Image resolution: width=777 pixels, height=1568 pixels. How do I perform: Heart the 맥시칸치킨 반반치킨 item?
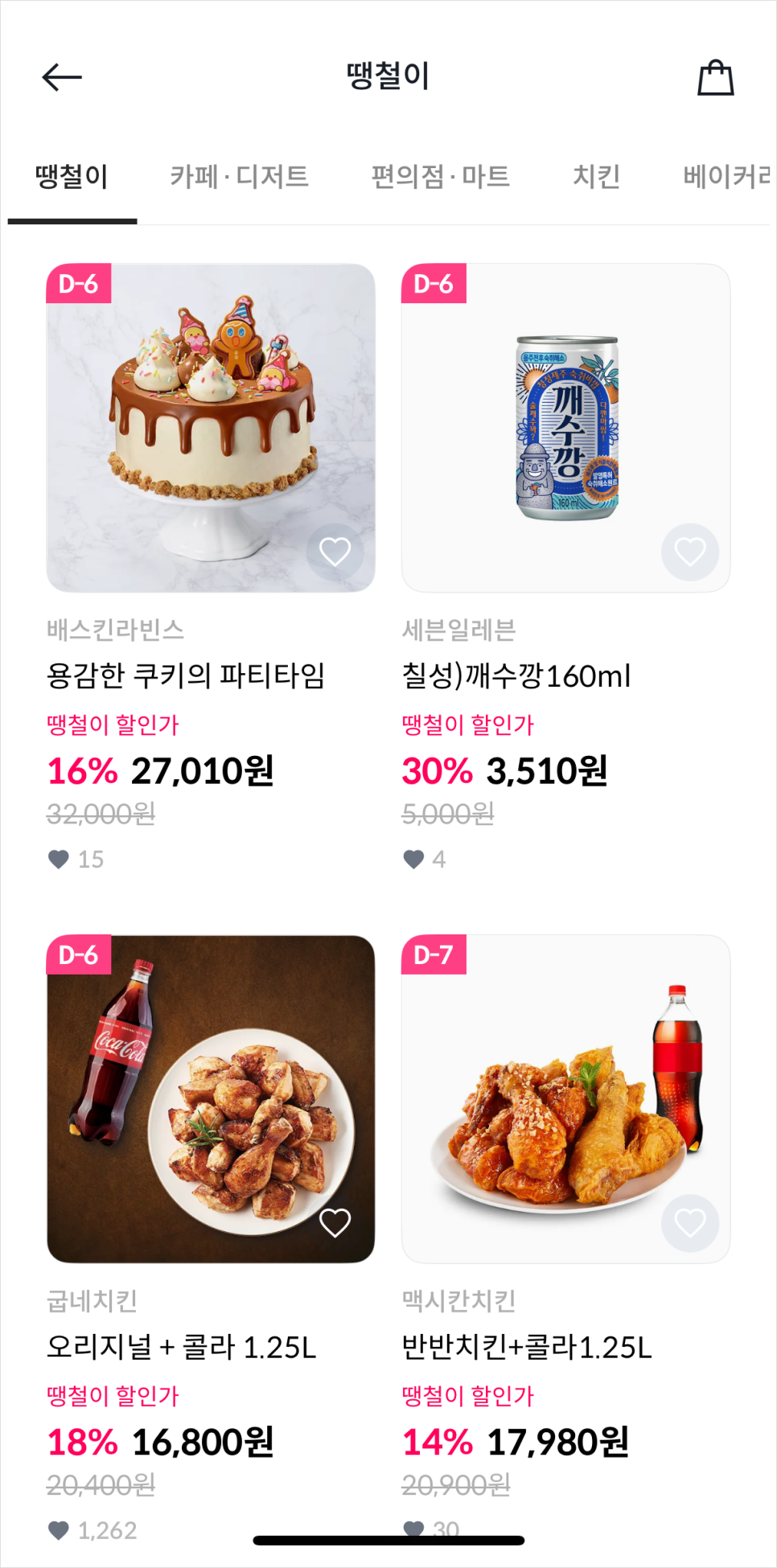click(690, 1223)
